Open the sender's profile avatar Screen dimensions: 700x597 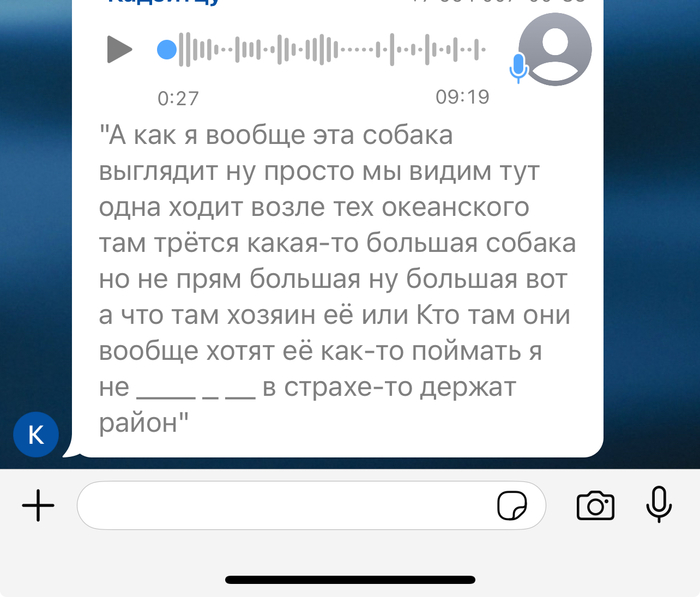coord(555,49)
